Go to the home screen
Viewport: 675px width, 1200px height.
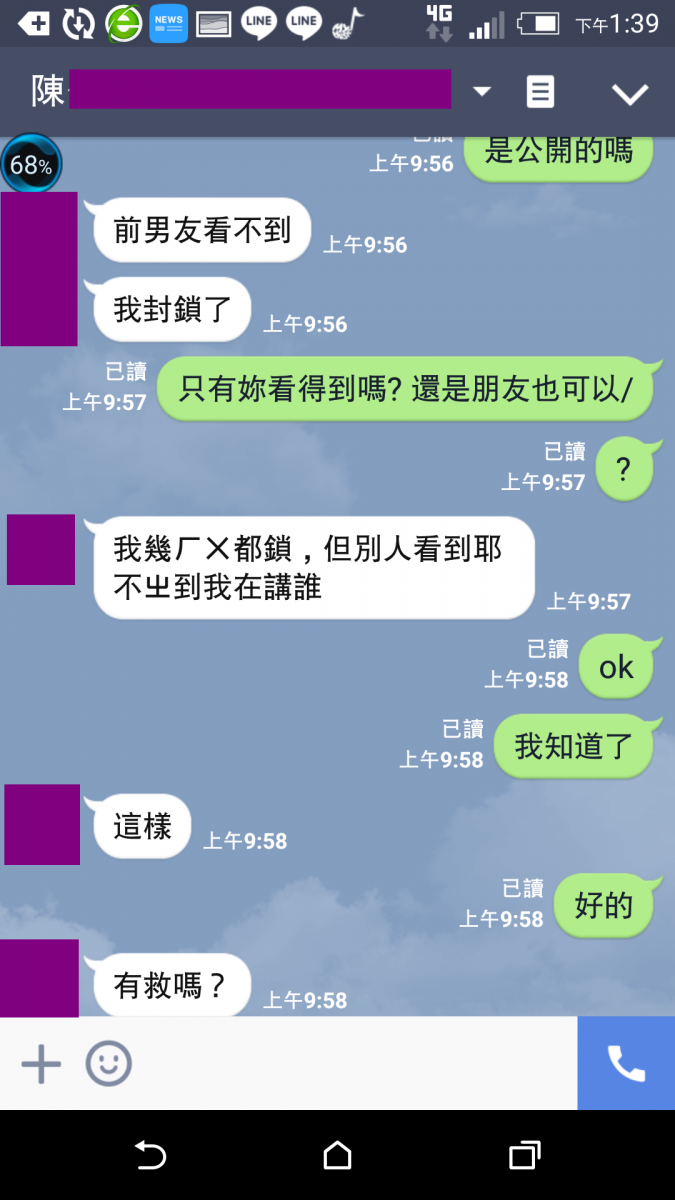coord(338,1156)
